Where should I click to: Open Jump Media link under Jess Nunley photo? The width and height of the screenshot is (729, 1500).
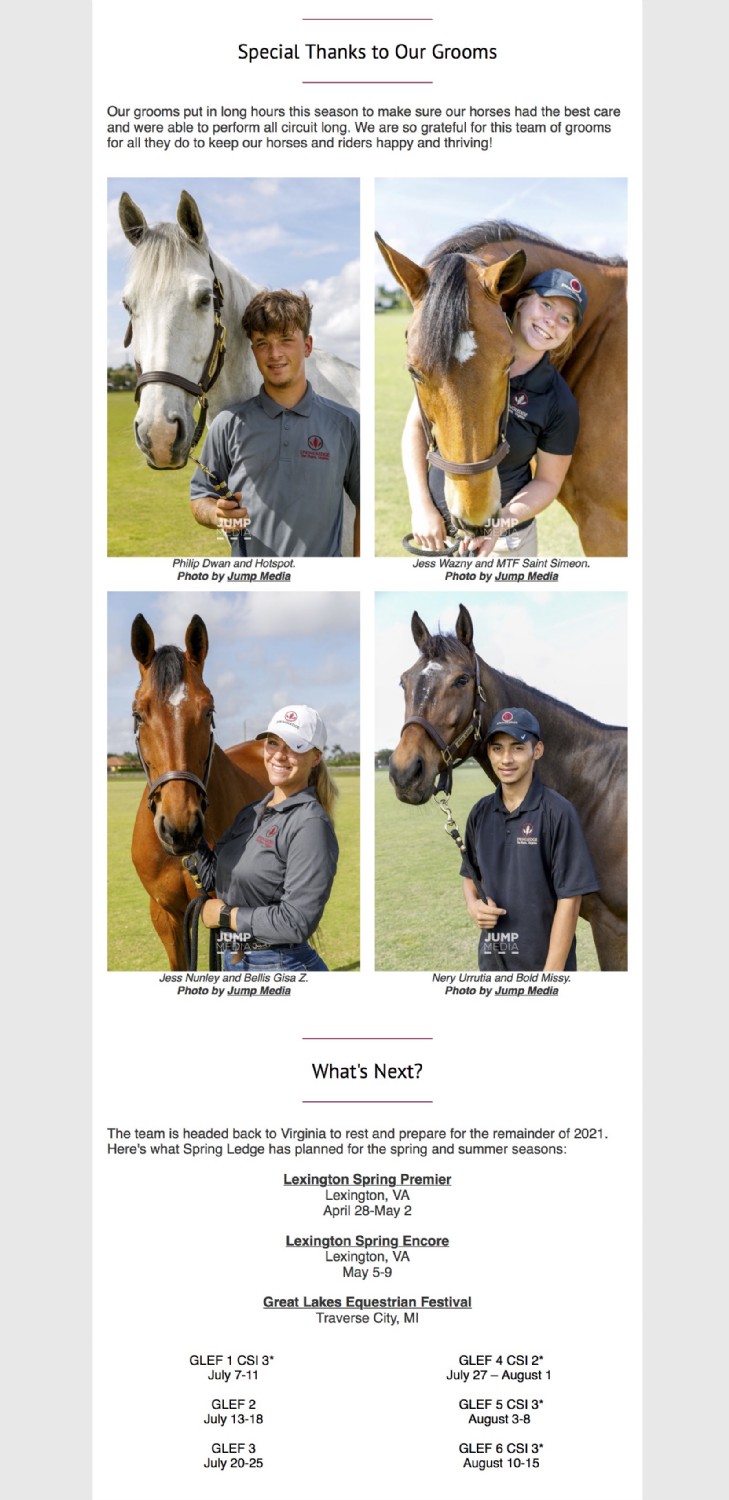tap(259, 991)
